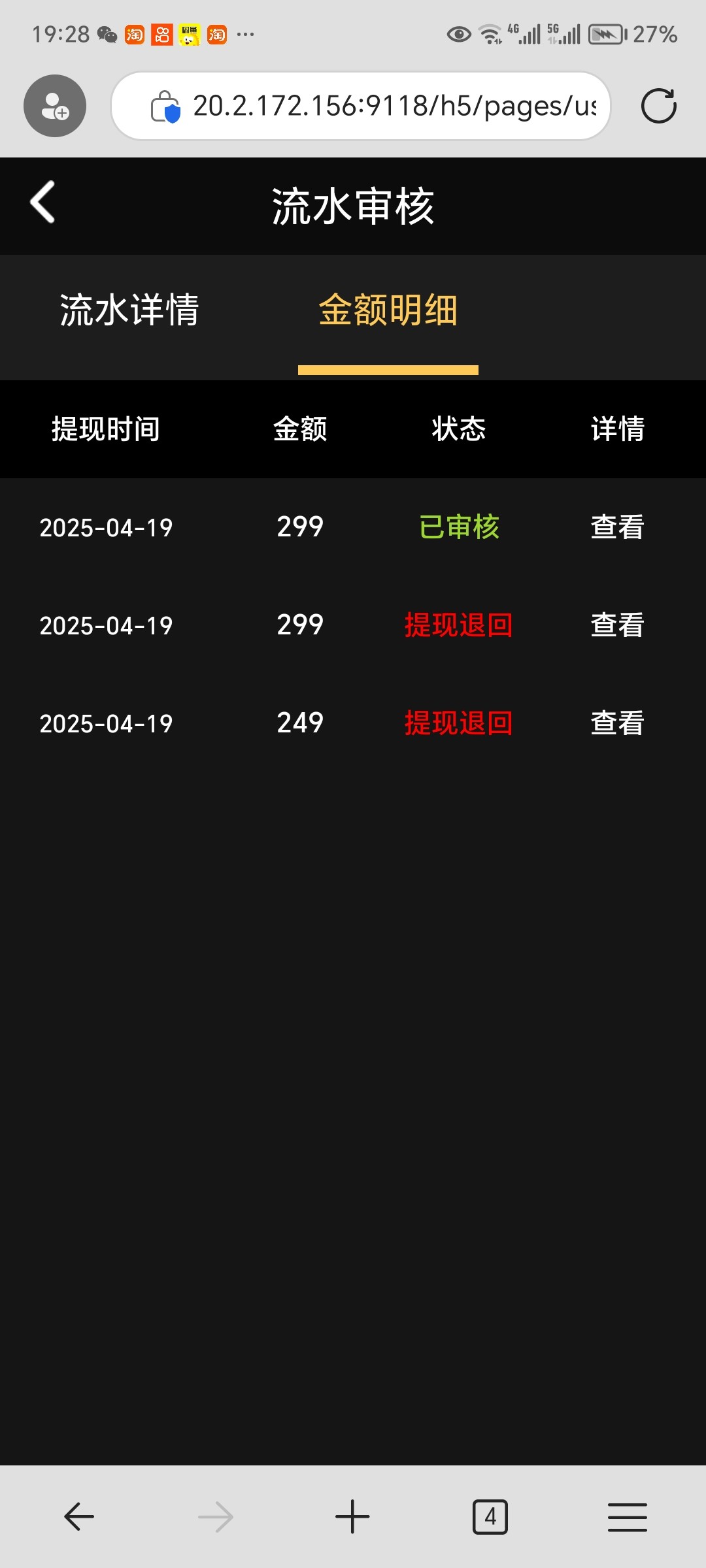The width and height of the screenshot is (706, 1568).
Task: Reload the page with refresh icon
Action: [x=658, y=106]
